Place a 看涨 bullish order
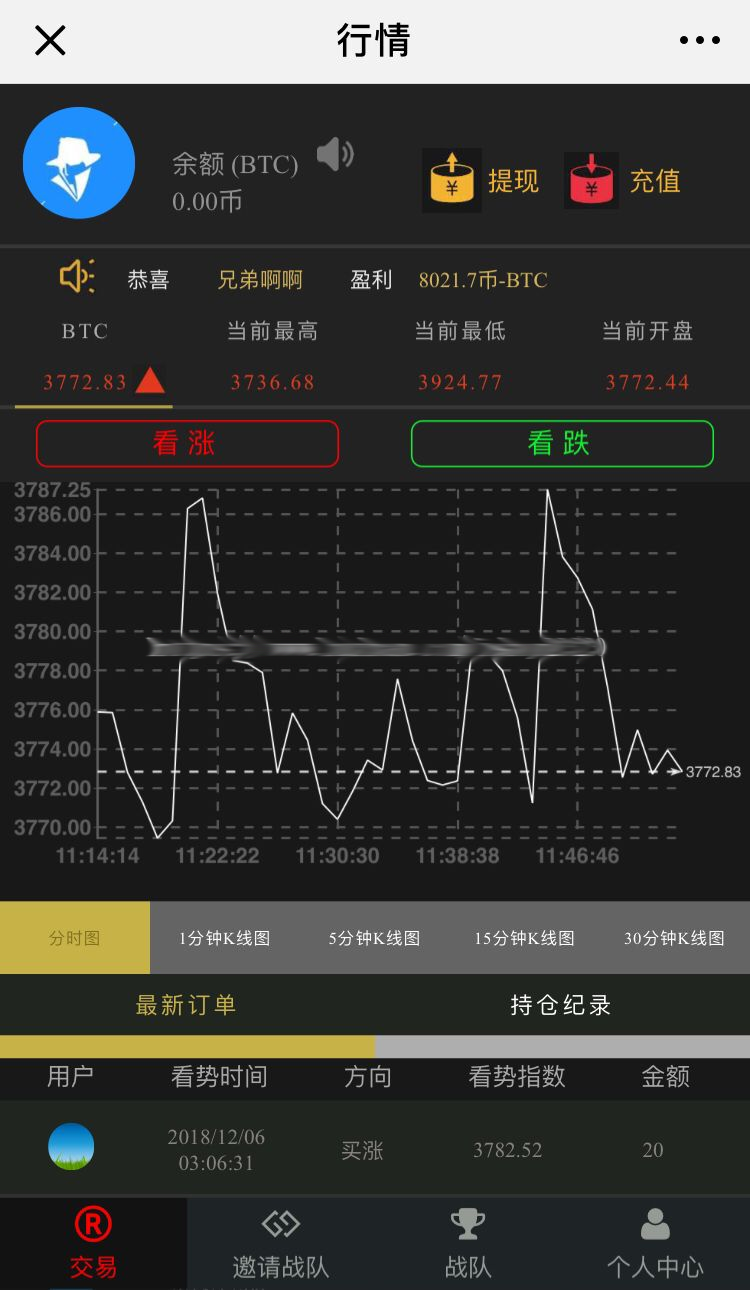750x1290 pixels. click(x=187, y=443)
